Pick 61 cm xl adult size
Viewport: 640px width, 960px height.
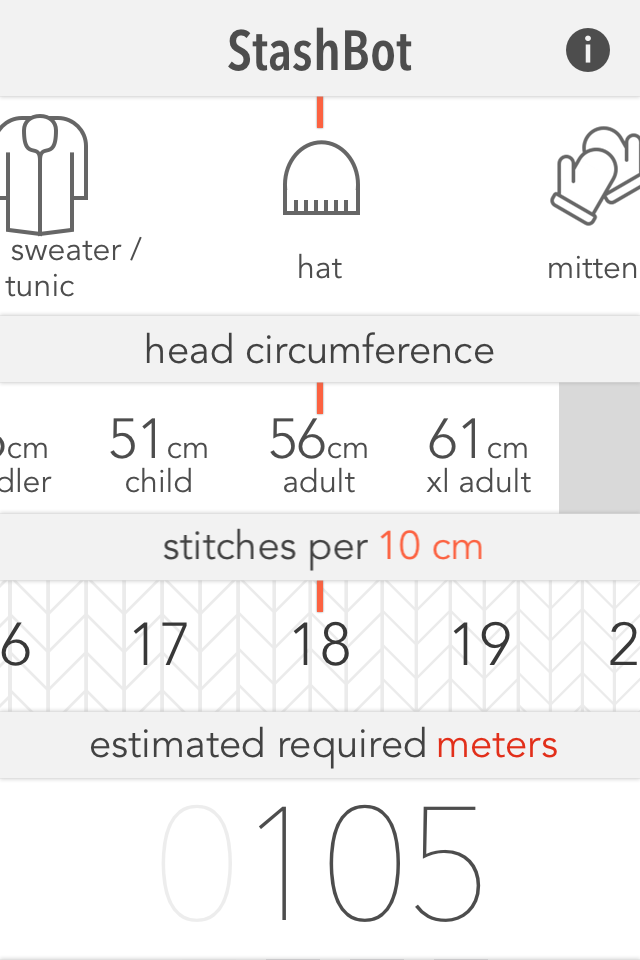point(479,455)
